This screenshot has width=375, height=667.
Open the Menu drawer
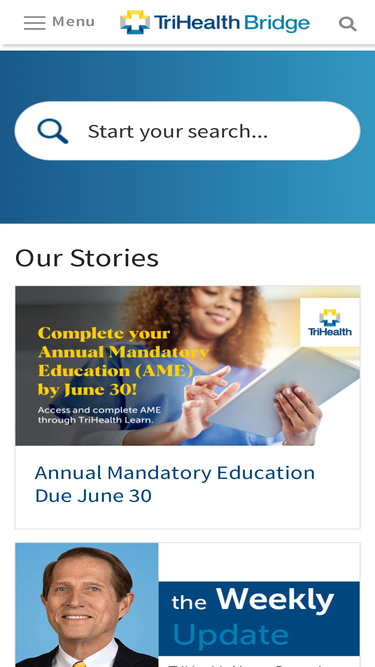coord(59,22)
